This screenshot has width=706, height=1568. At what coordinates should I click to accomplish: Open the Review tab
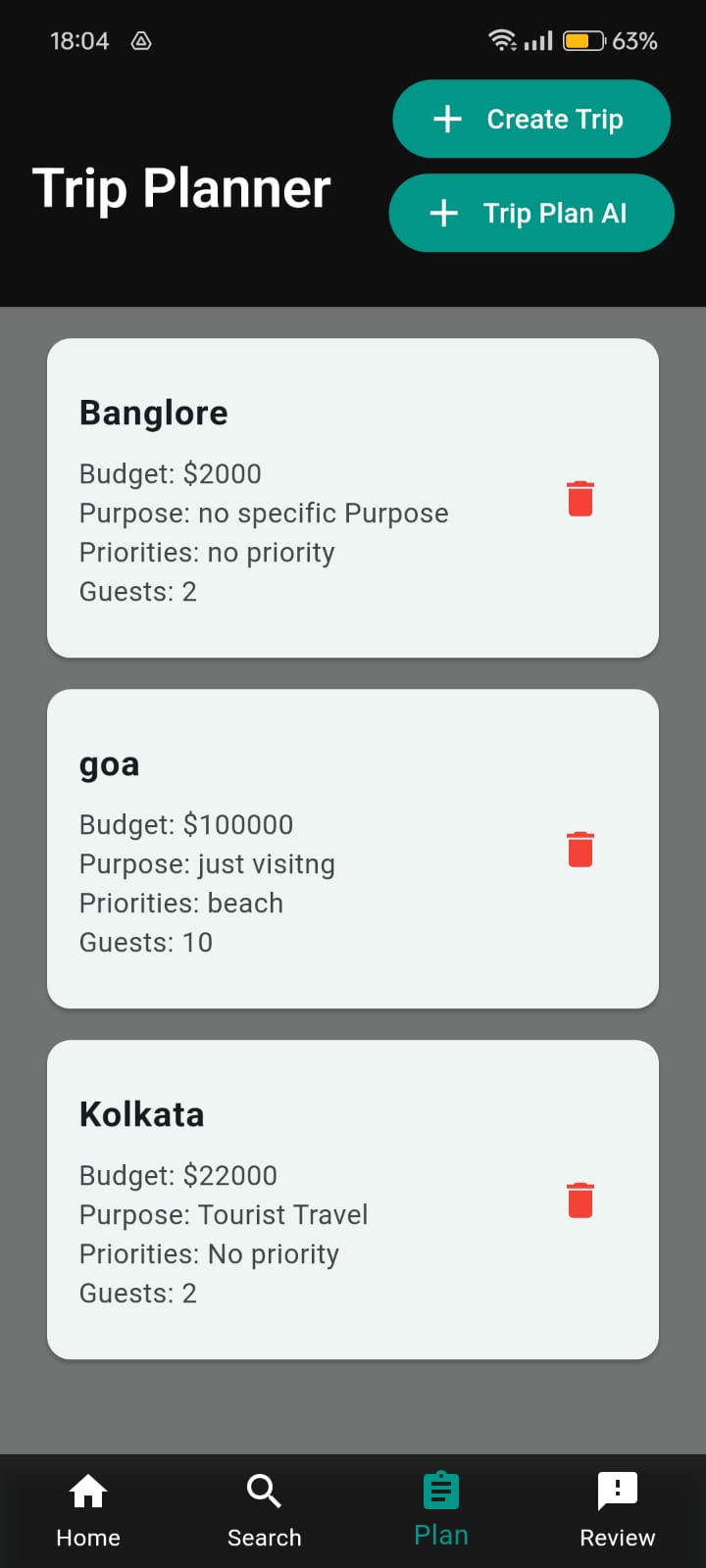pos(618,1510)
